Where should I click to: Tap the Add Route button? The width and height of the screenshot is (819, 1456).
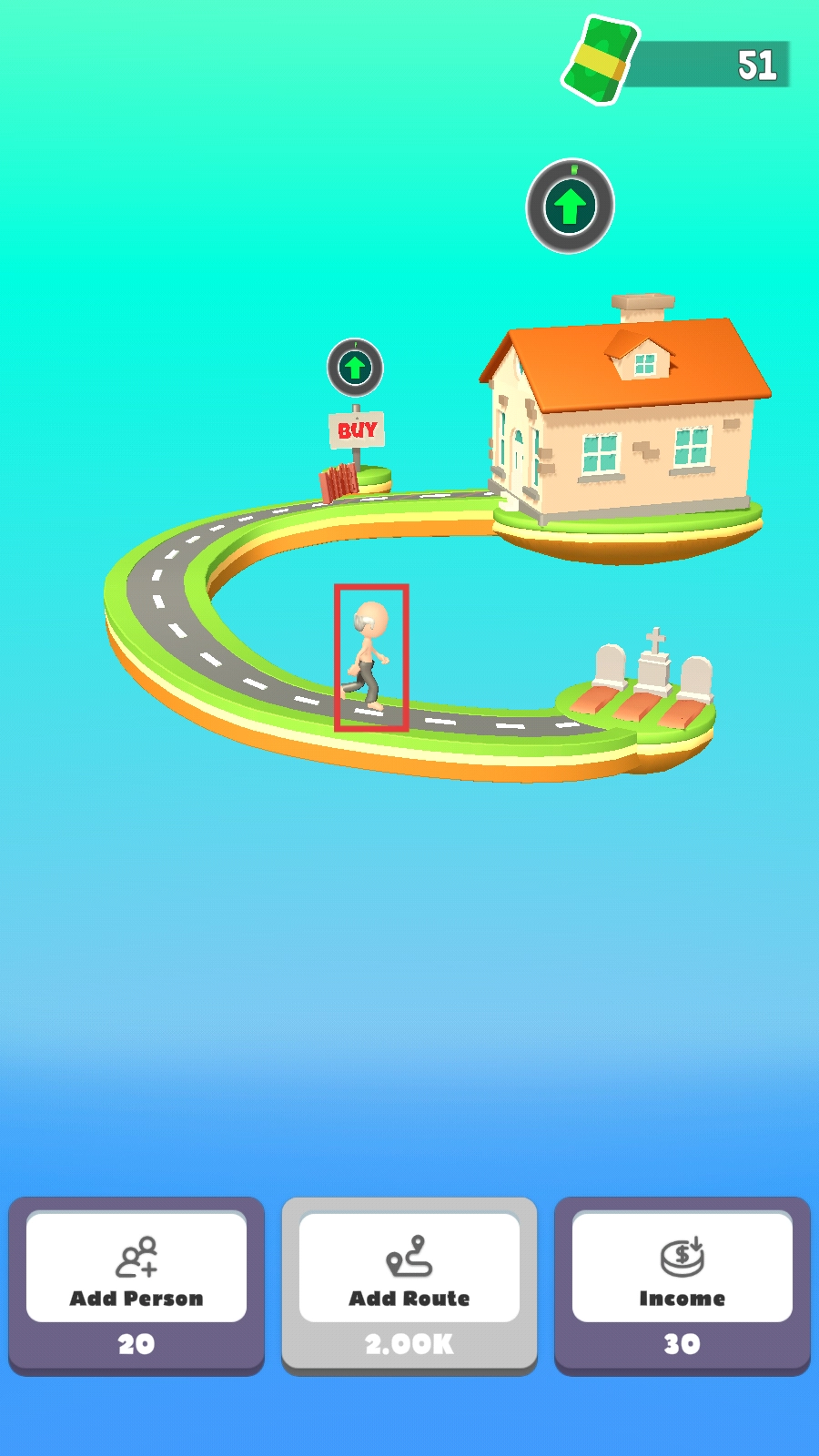(409, 1283)
